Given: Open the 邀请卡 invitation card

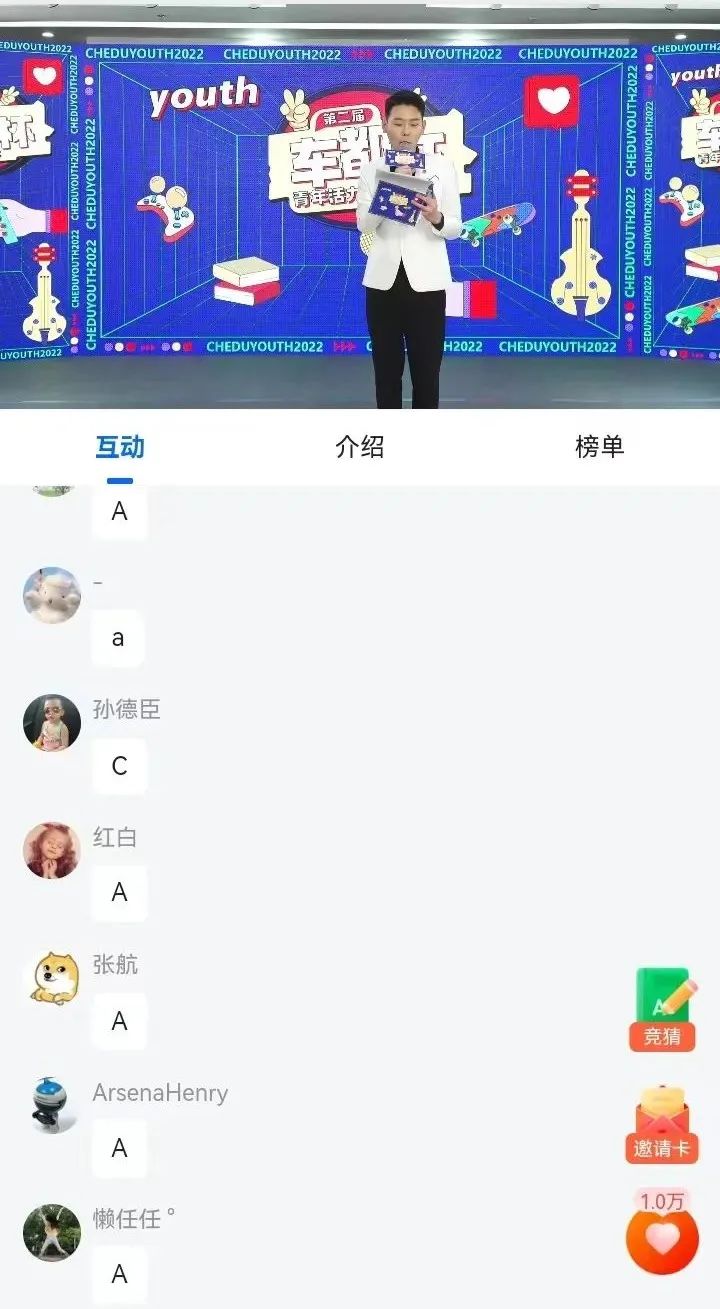Looking at the screenshot, I should [662, 1125].
